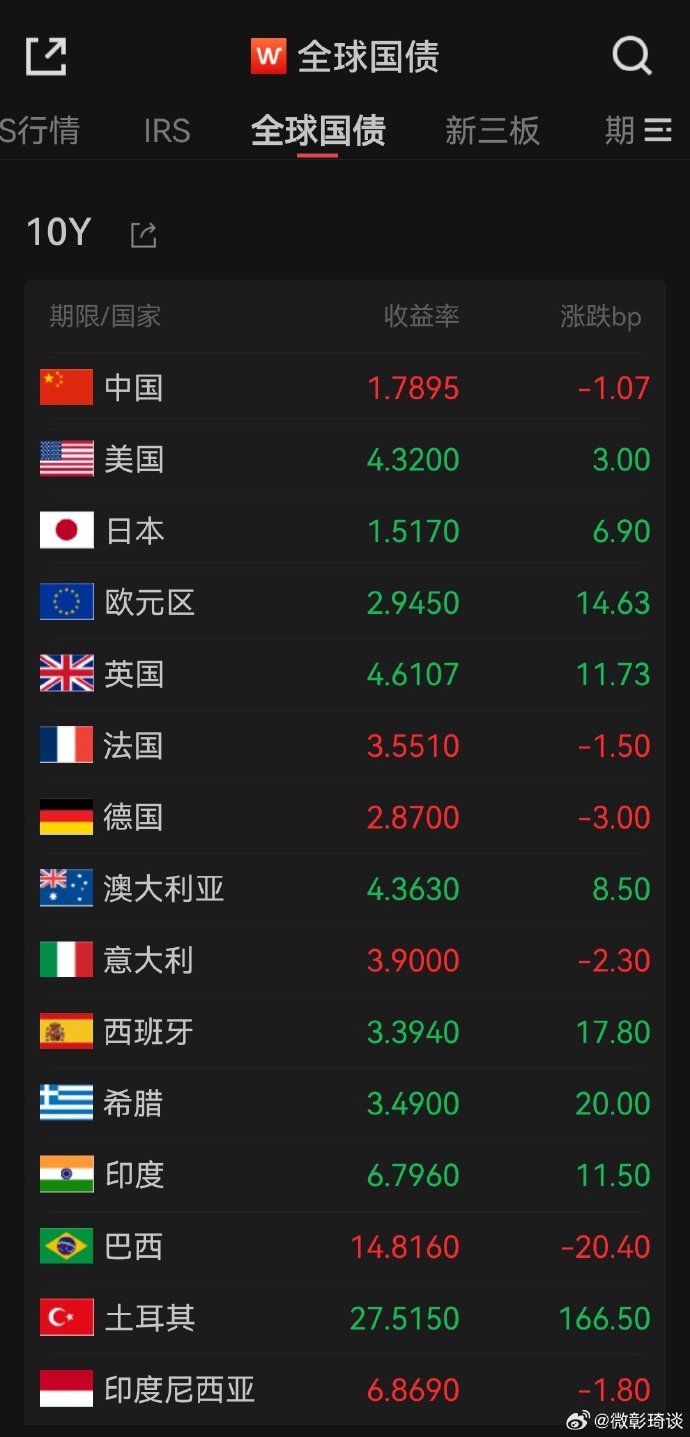Image resolution: width=690 pixels, height=1437 pixels.
Task: Open the 印度 bond row
Action: [x=345, y=1175]
